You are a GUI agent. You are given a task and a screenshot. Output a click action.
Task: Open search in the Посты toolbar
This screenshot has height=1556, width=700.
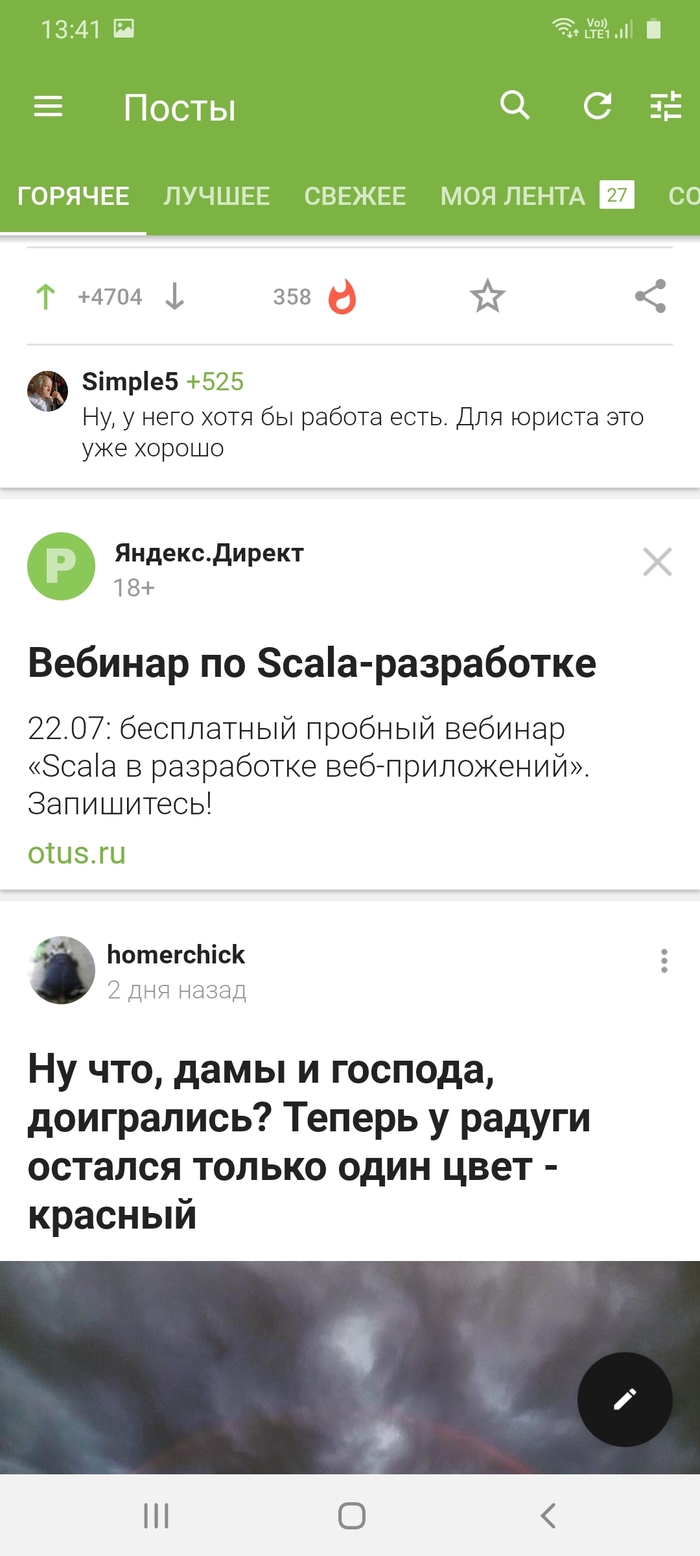[515, 105]
